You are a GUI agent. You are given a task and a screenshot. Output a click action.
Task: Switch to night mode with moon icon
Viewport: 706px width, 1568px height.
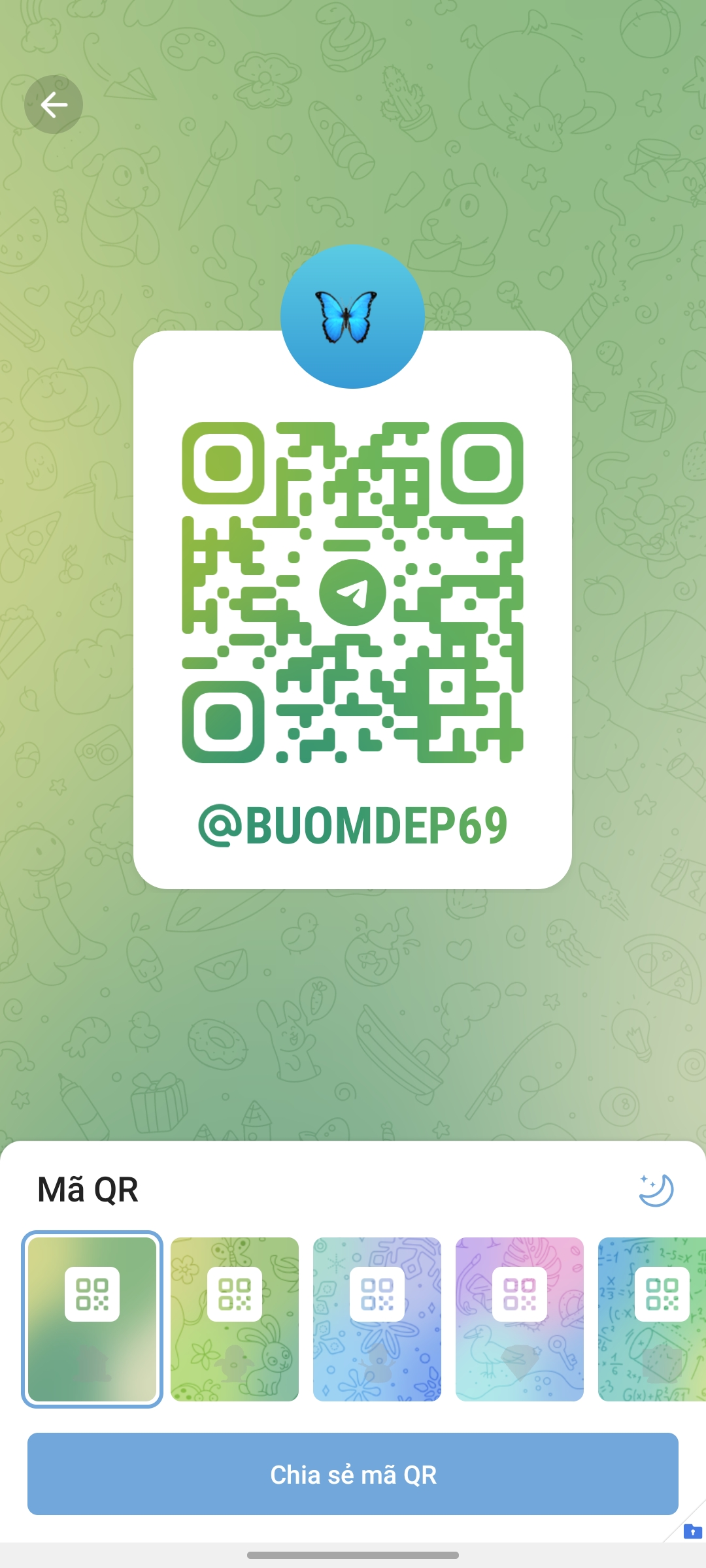(656, 1190)
